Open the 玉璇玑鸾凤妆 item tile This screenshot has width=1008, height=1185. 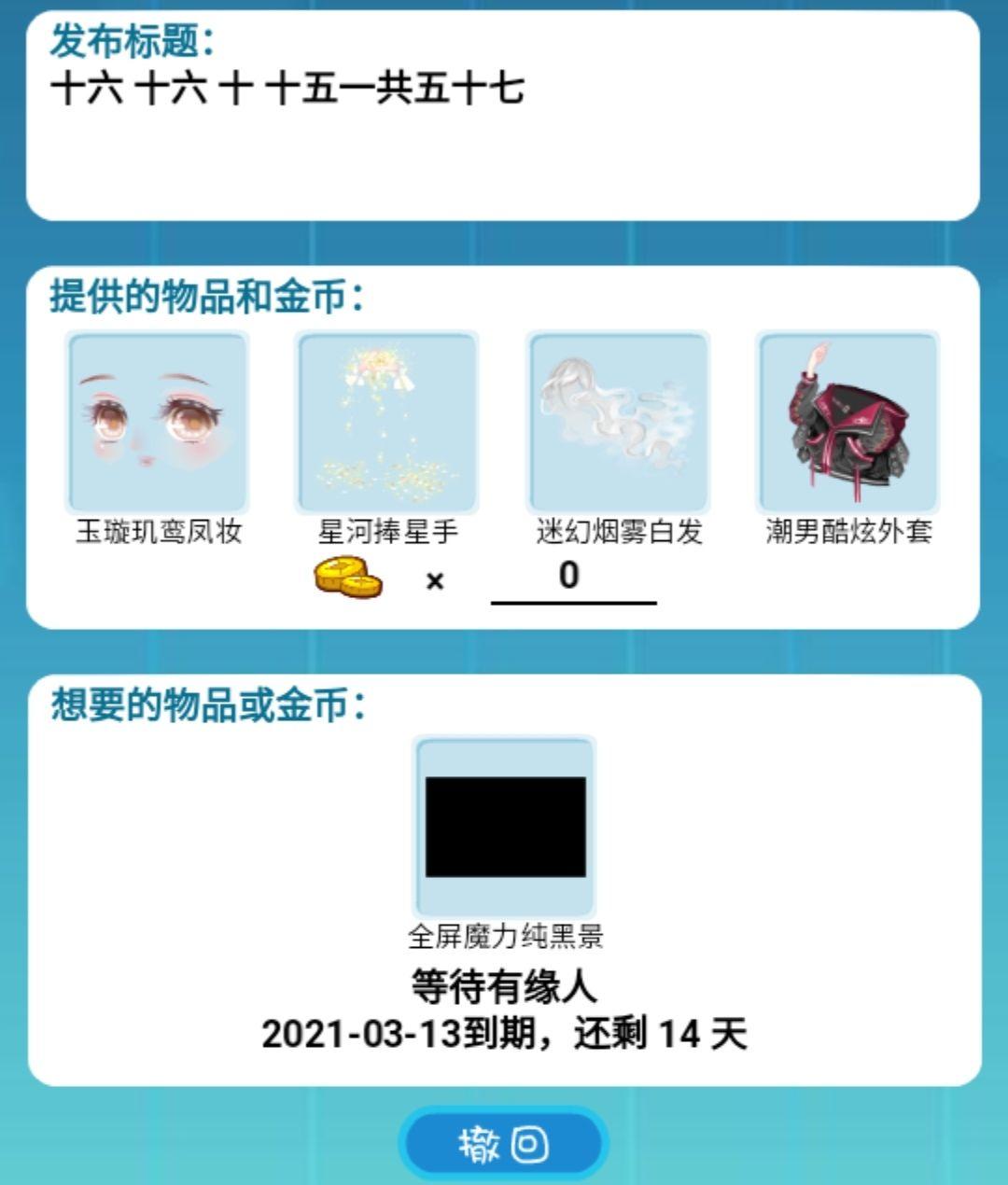pyautogui.click(x=157, y=422)
